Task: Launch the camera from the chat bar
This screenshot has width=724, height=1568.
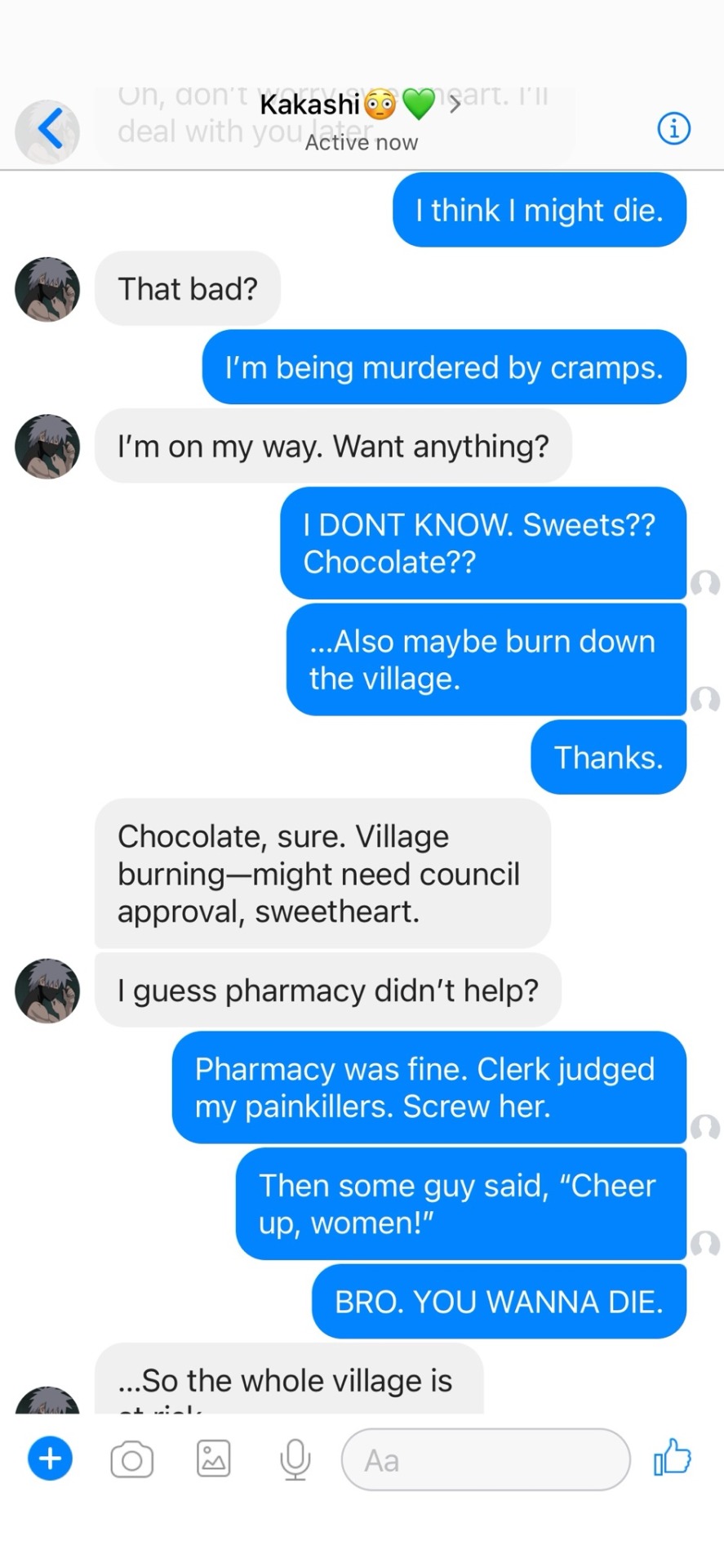Action: (131, 1459)
